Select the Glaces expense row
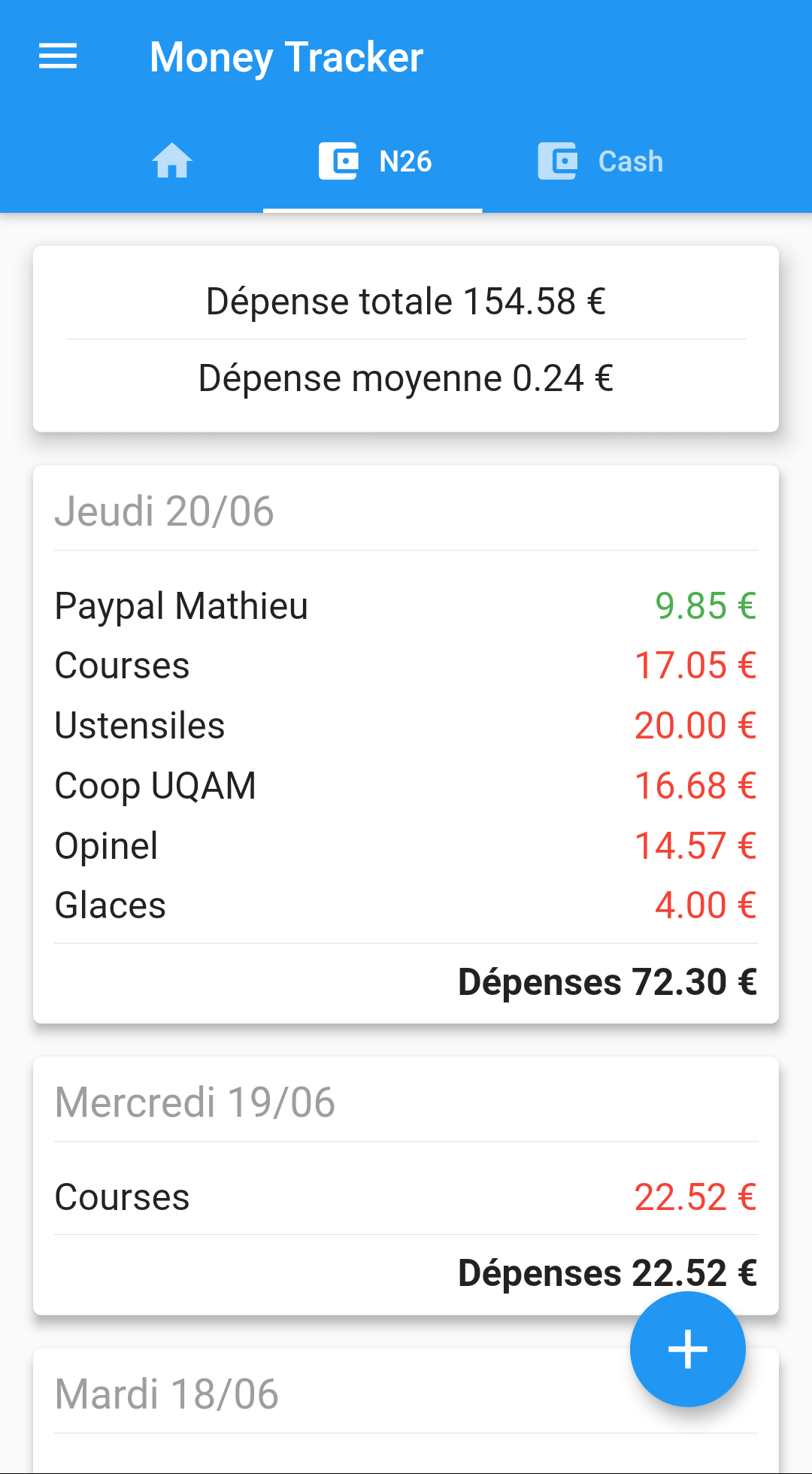Viewport: 812px width, 1474px height. (x=406, y=905)
